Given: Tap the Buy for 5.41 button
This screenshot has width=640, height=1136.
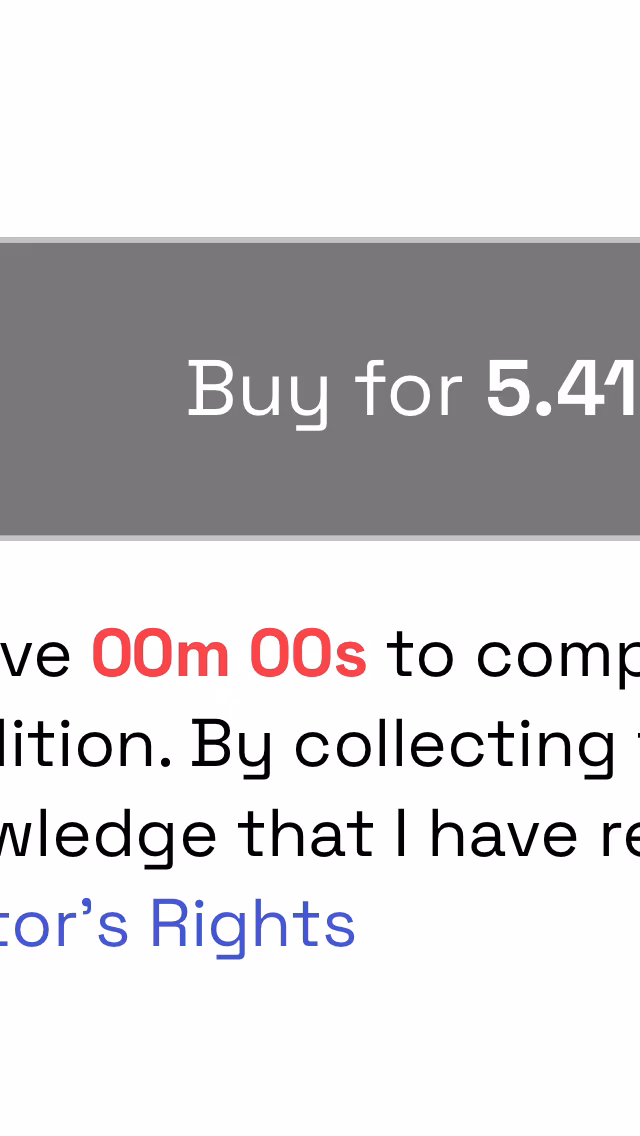Looking at the screenshot, I should coord(320,389).
